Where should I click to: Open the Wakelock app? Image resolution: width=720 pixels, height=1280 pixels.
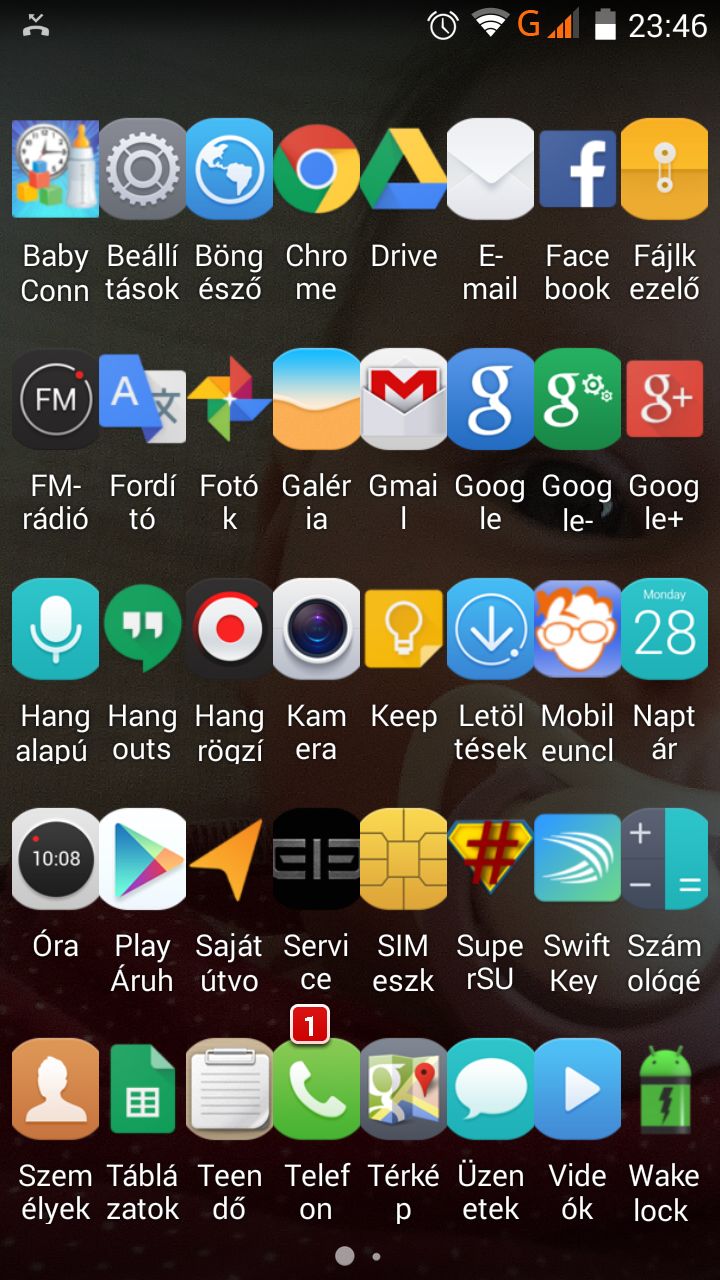[664, 1089]
